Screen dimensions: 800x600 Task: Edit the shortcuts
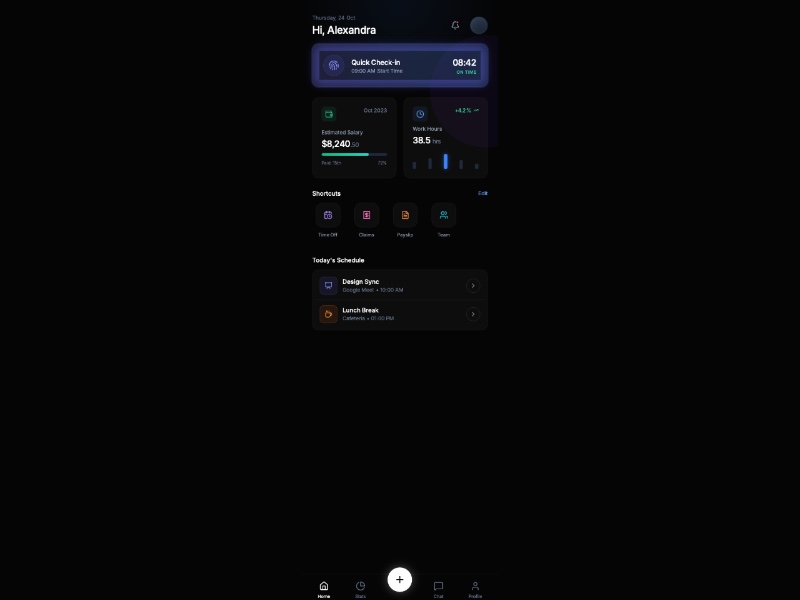[483, 193]
